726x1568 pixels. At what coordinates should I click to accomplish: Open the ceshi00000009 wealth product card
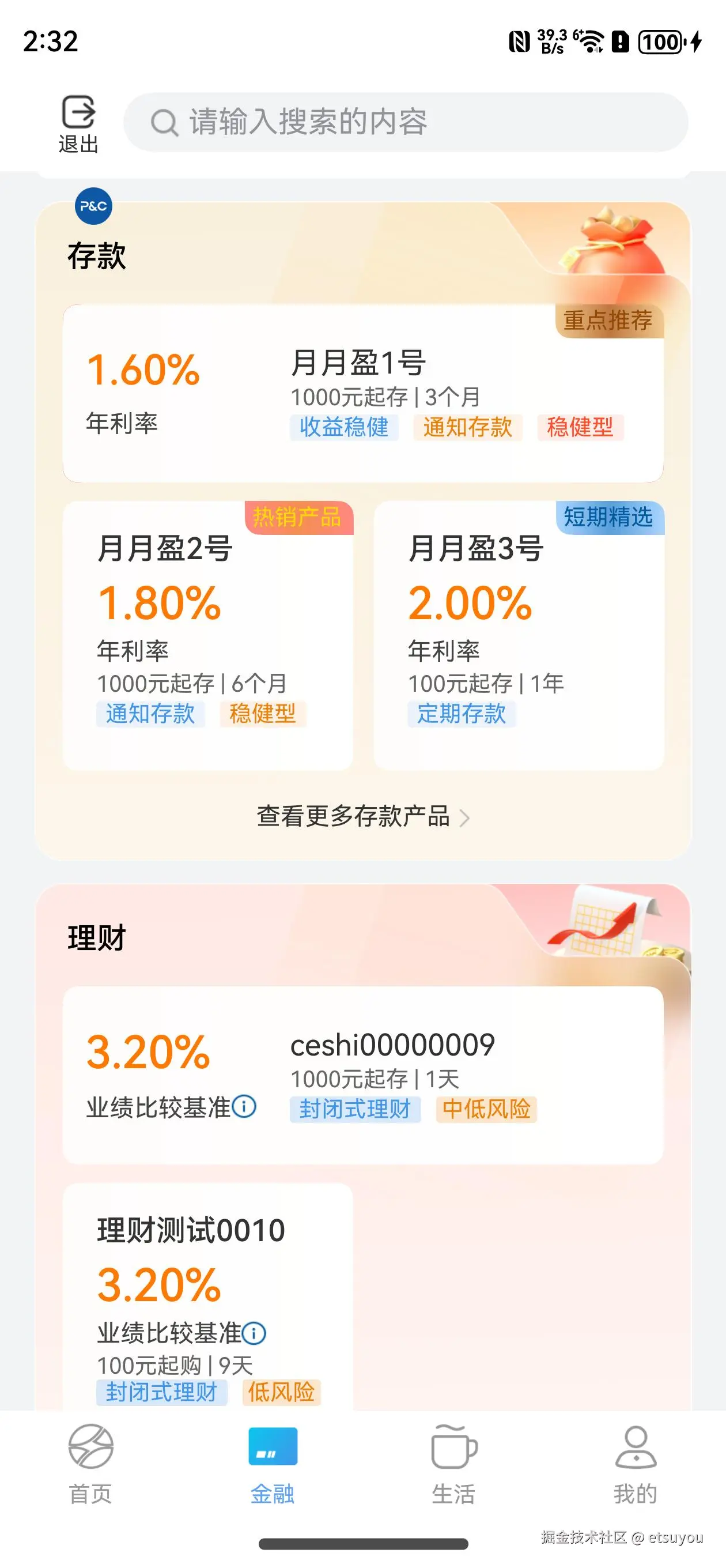(x=362, y=1075)
